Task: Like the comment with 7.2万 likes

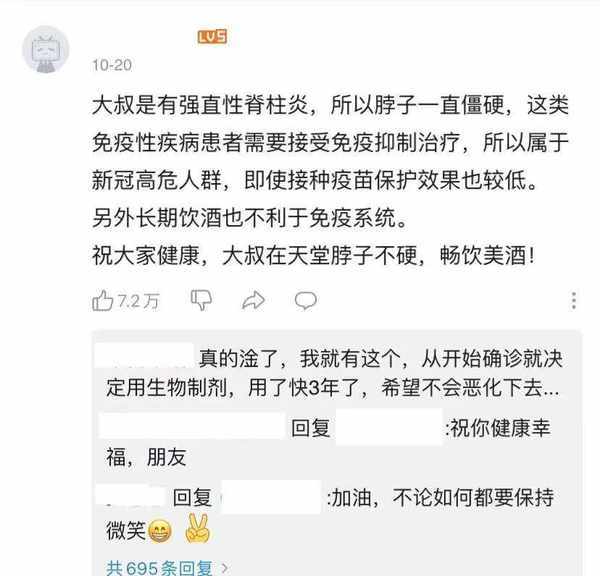Action: pyautogui.click(x=104, y=299)
